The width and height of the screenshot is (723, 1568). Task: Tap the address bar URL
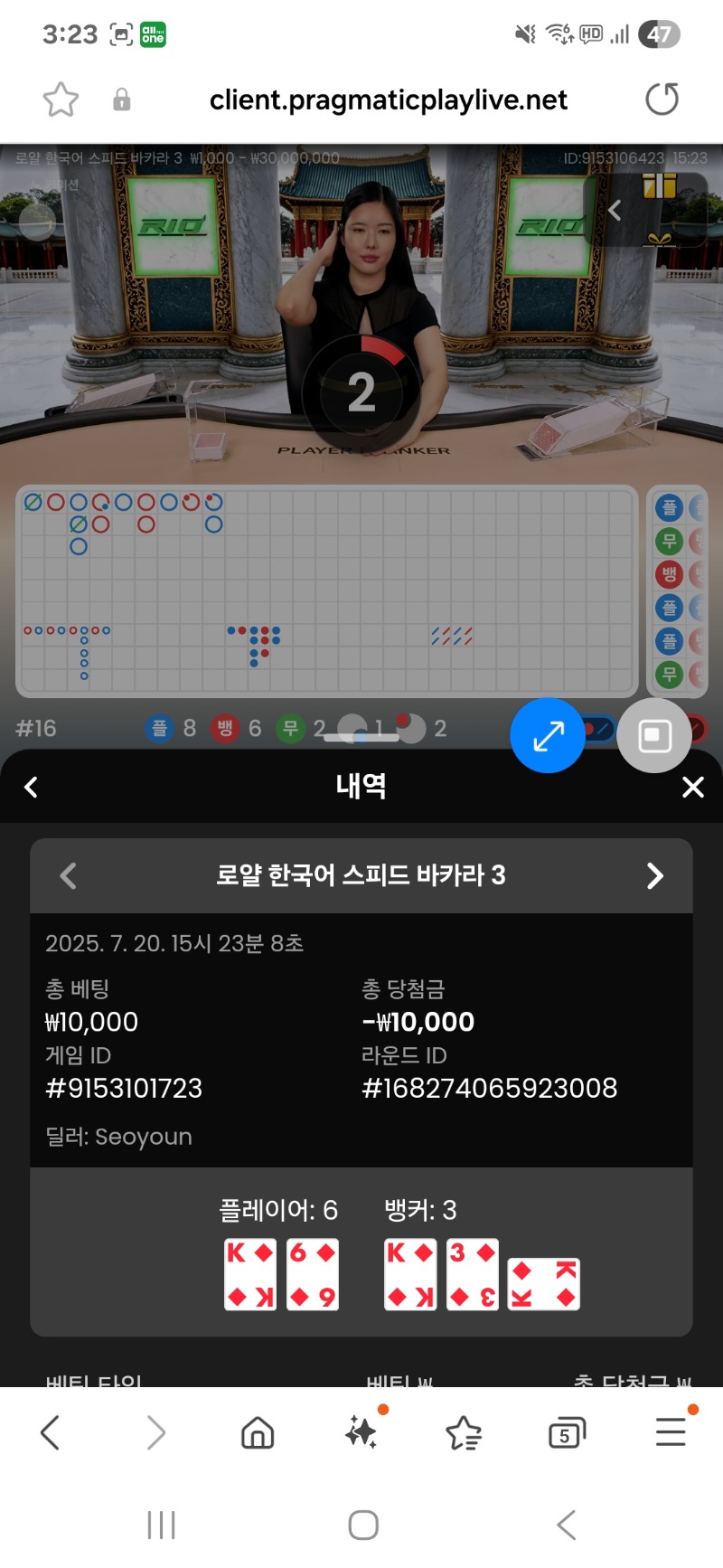point(388,99)
